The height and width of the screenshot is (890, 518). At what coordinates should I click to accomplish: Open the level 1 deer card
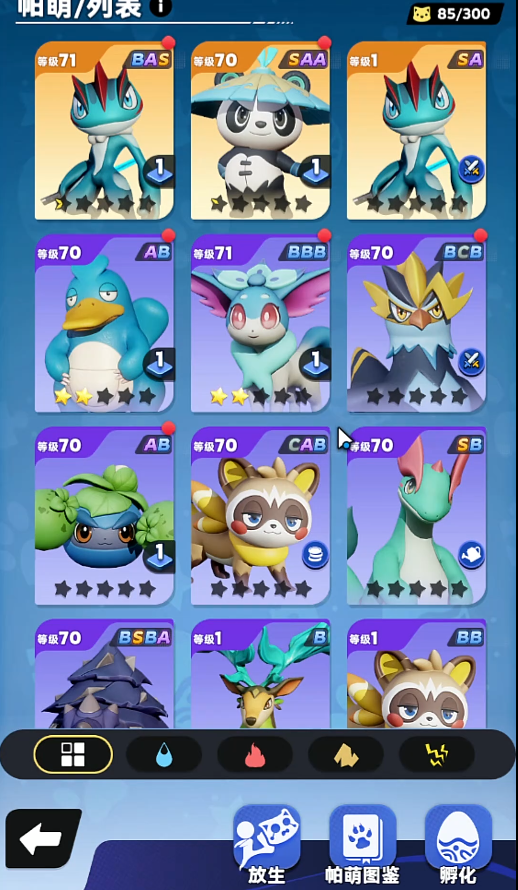pos(260,674)
